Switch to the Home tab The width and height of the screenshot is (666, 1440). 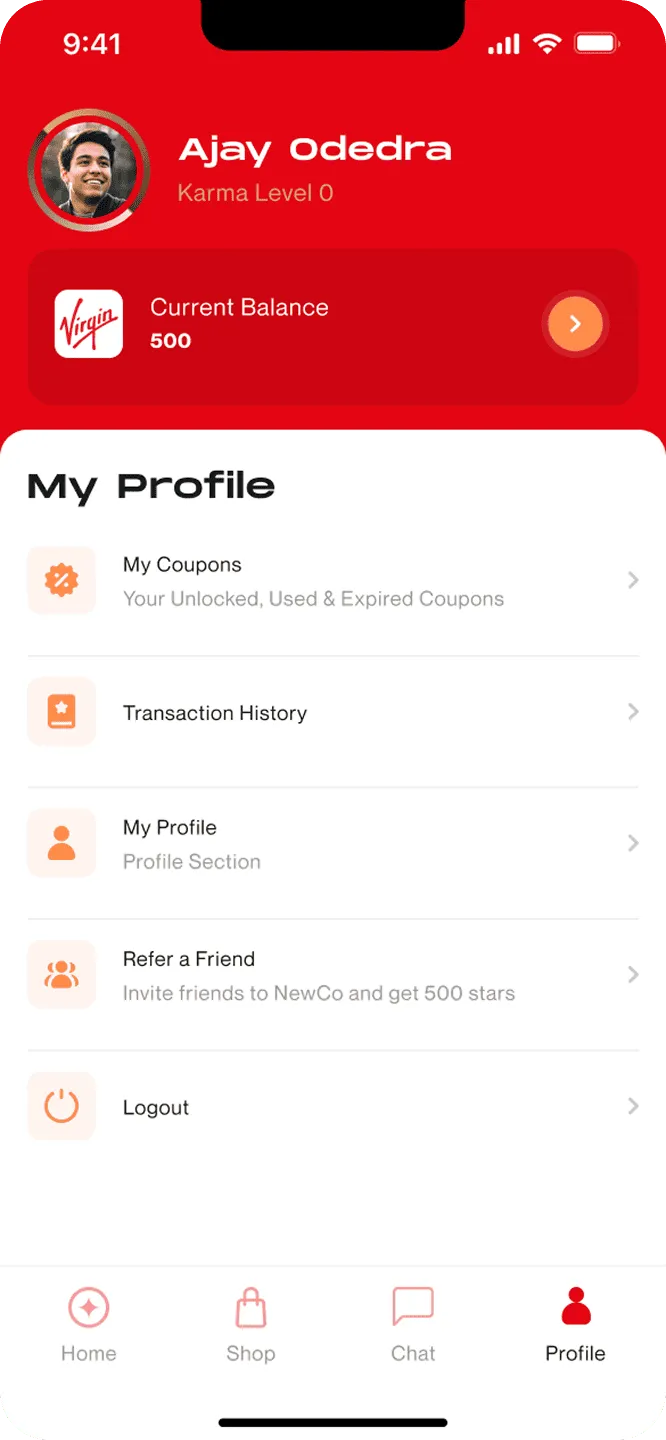coord(89,1325)
